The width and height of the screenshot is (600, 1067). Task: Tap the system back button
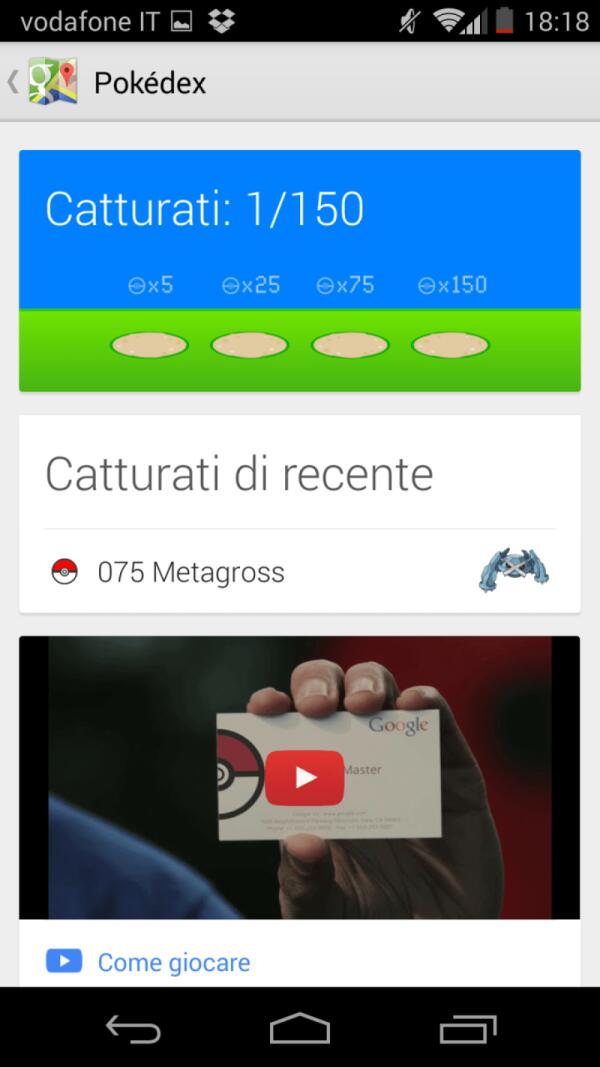133,1028
